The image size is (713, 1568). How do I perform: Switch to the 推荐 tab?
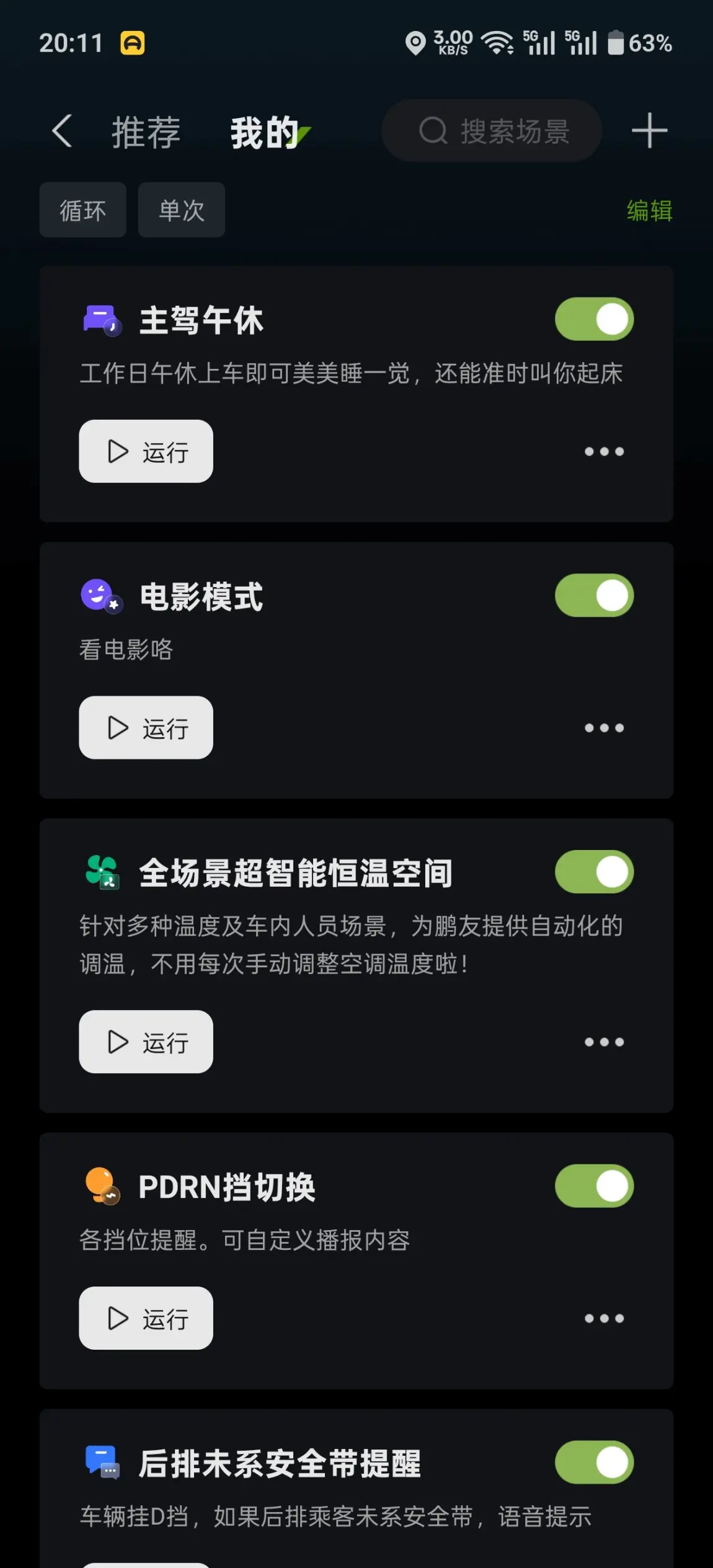(x=146, y=132)
